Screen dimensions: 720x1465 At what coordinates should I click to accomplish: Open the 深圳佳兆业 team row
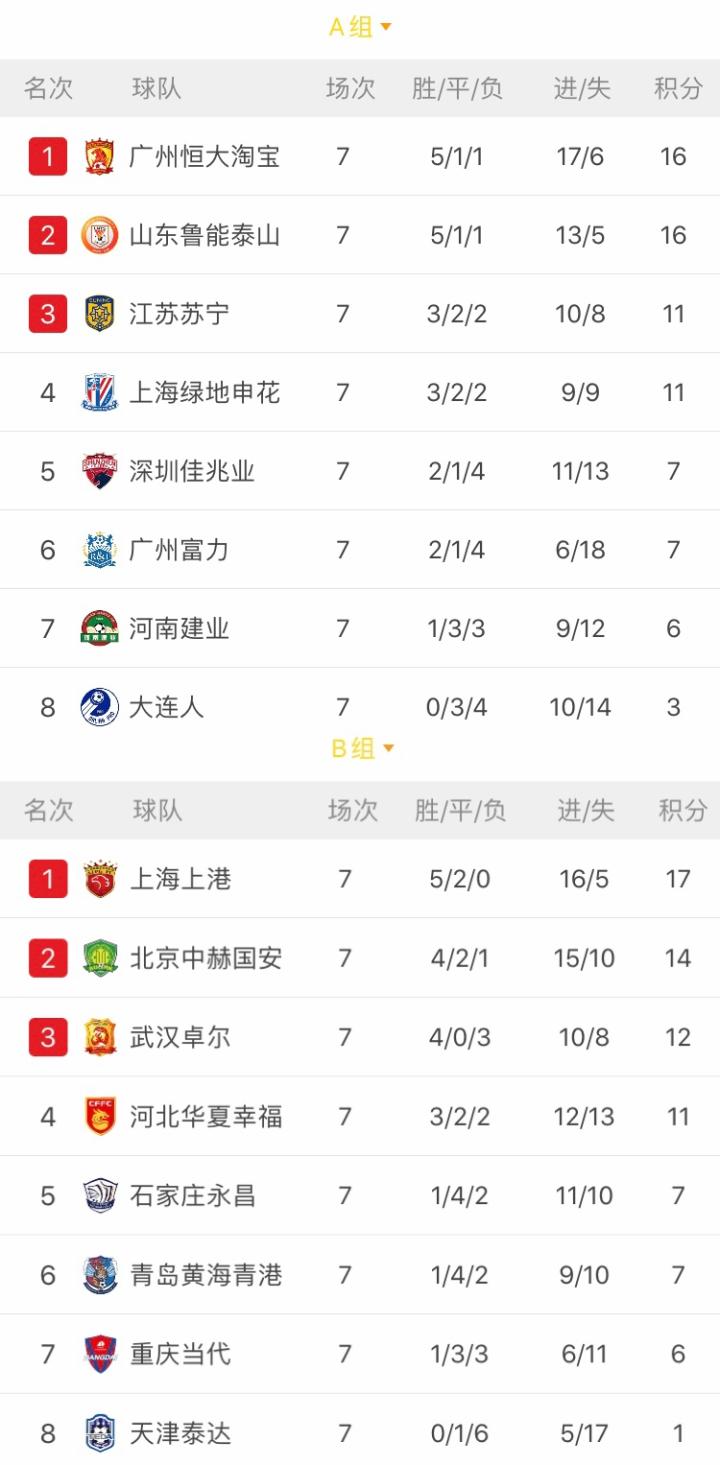(360, 471)
